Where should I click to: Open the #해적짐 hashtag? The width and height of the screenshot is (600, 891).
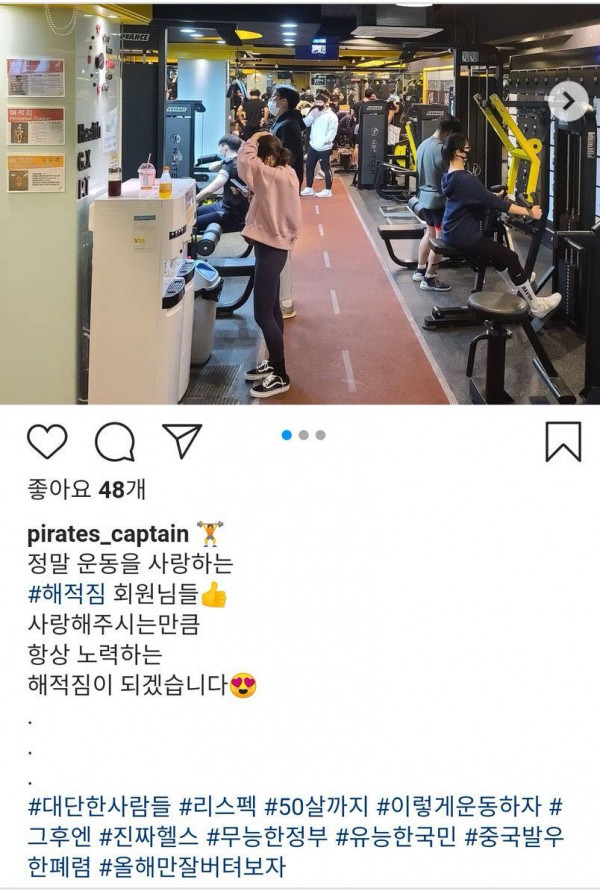(68, 596)
